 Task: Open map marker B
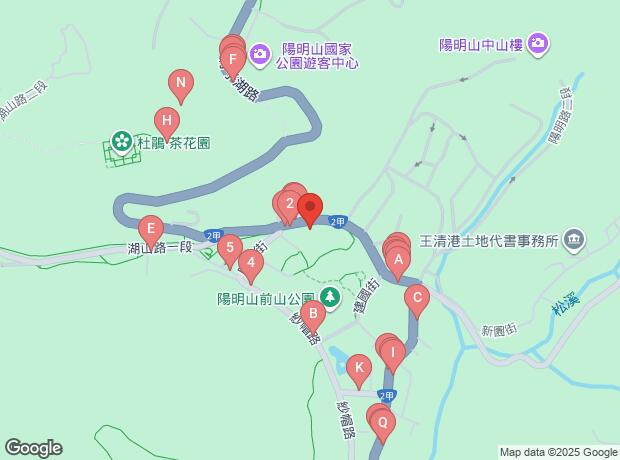tap(312, 314)
